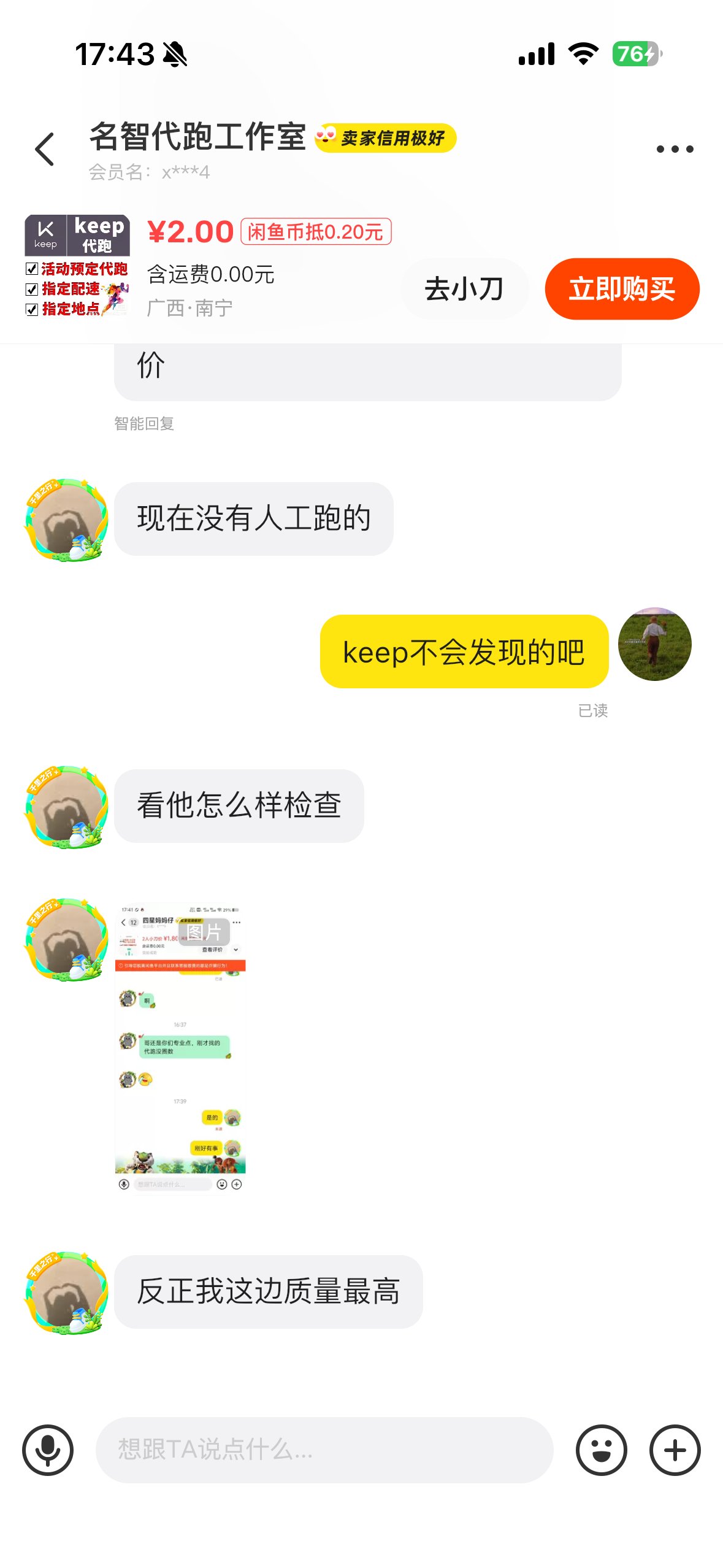Tap the 去小刀 bargain button
The image size is (723, 1568).
coord(464,289)
